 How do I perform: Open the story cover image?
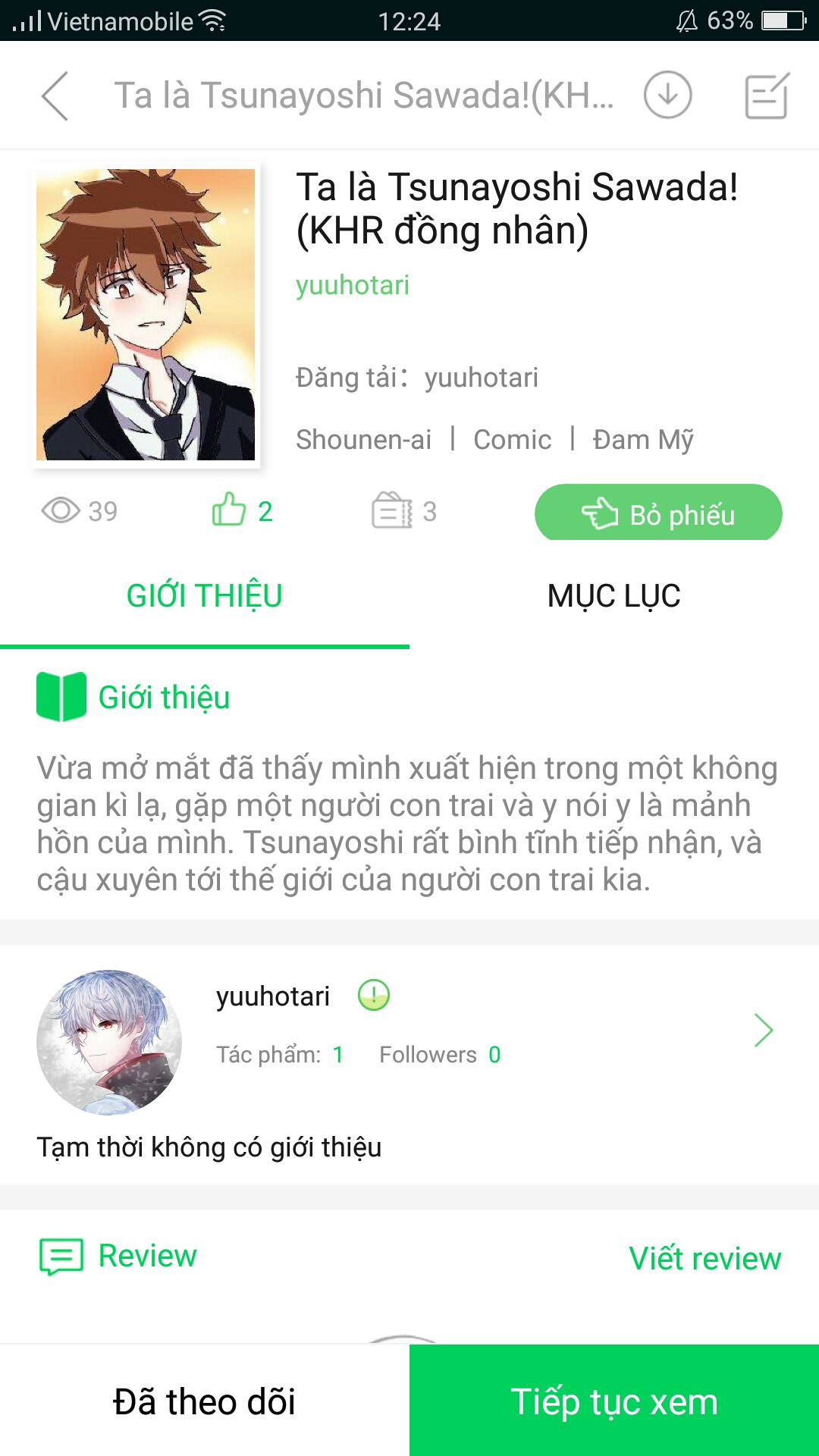[146, 314]
